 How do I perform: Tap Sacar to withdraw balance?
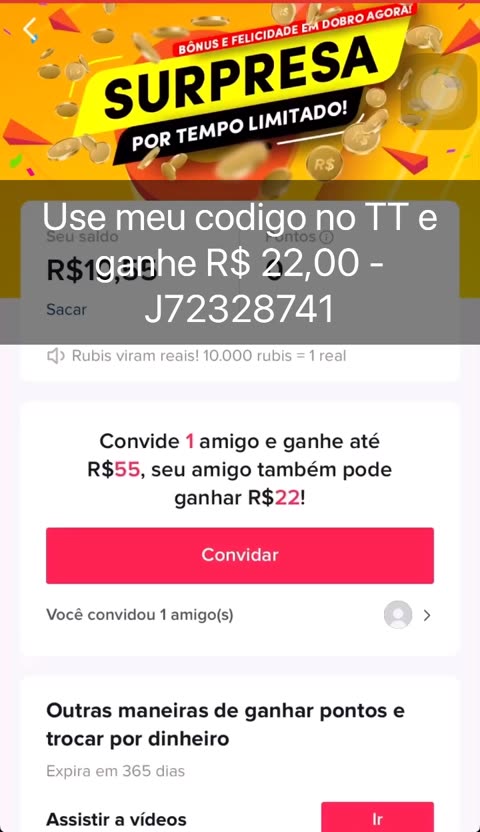pyautogui.click(x=66, y=309)
